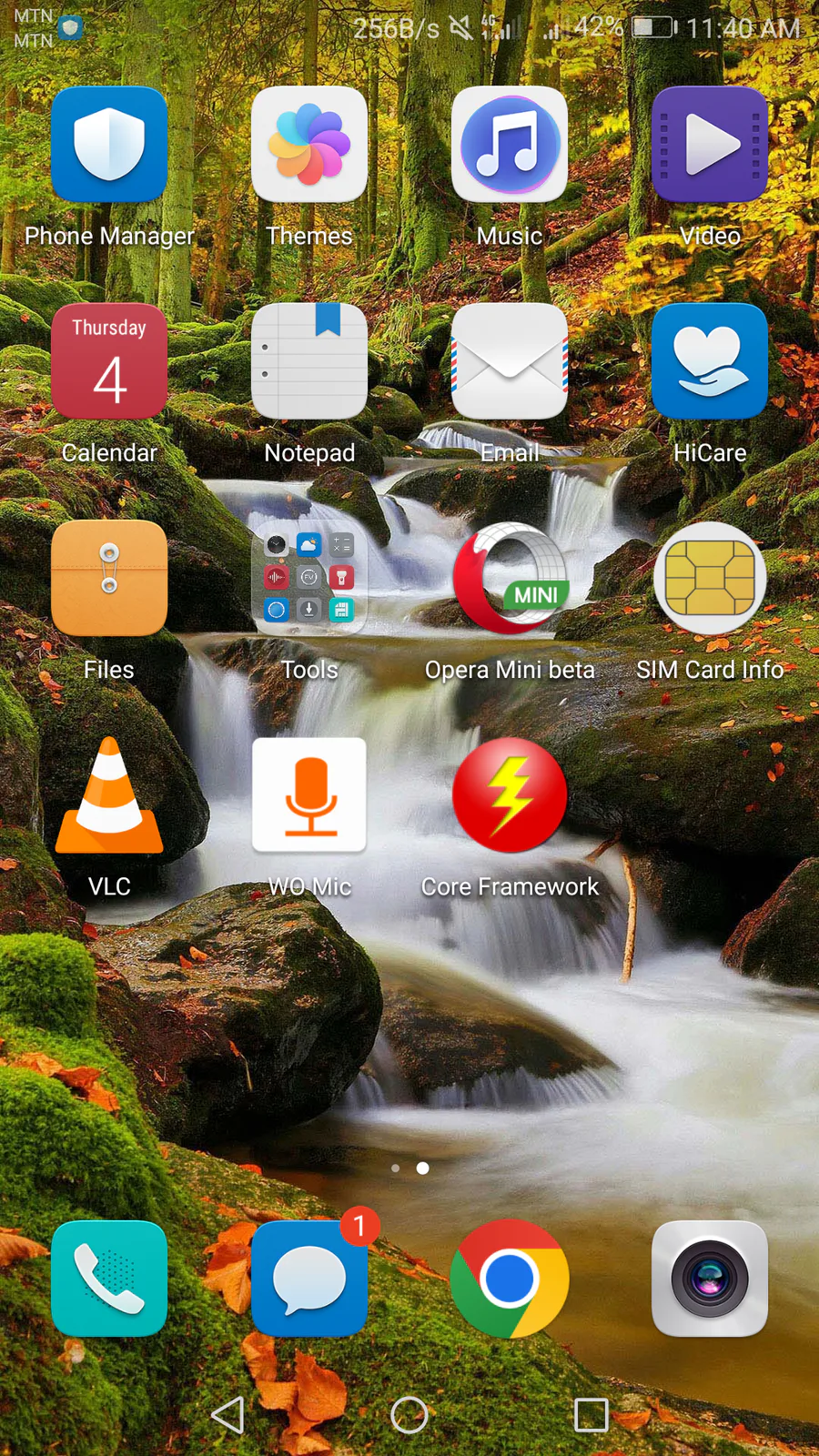Launch the Email app
This screenshot has height=1456, width=819.
tap(510, 361)
